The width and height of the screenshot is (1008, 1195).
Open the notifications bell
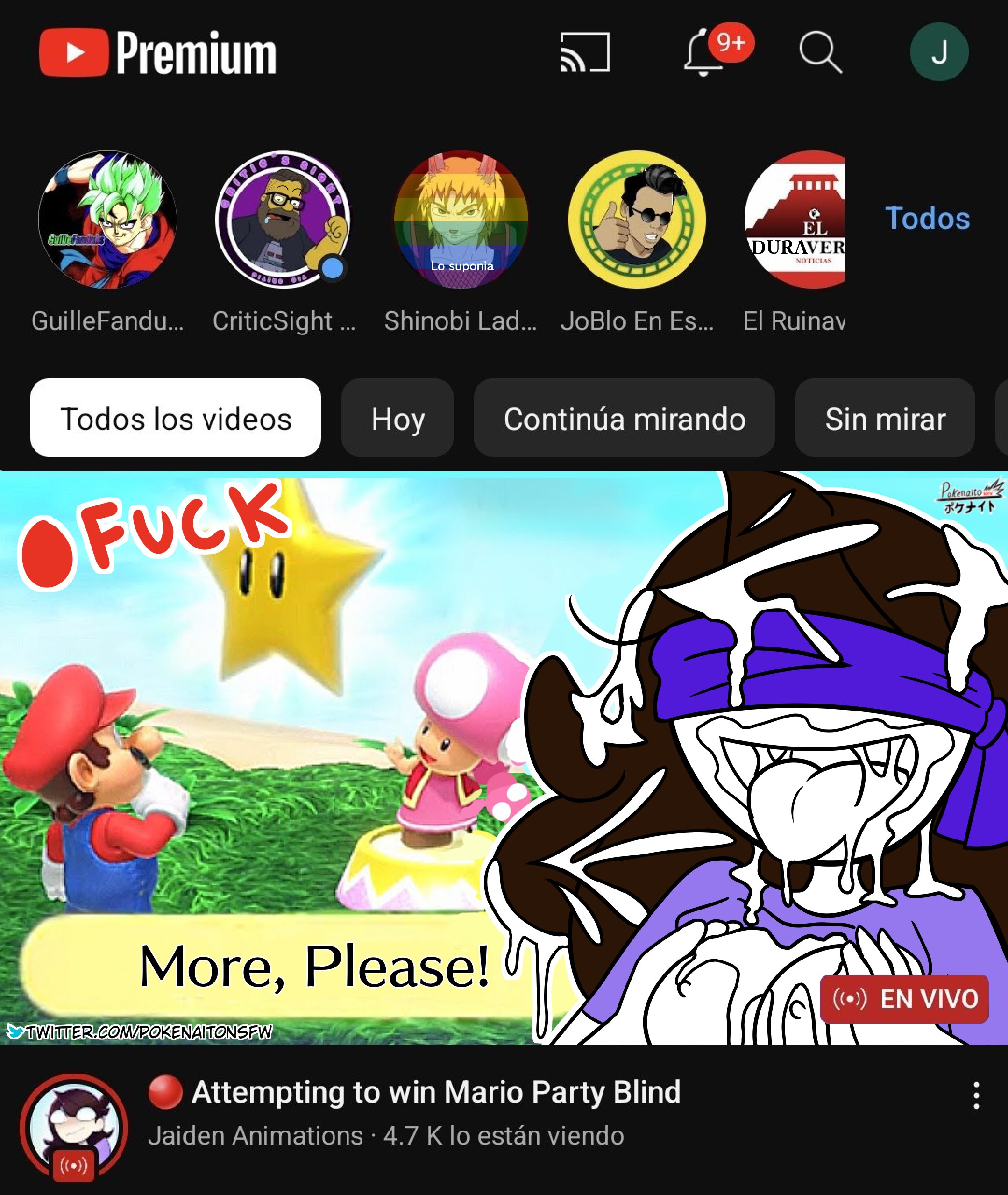pos(704,53)
